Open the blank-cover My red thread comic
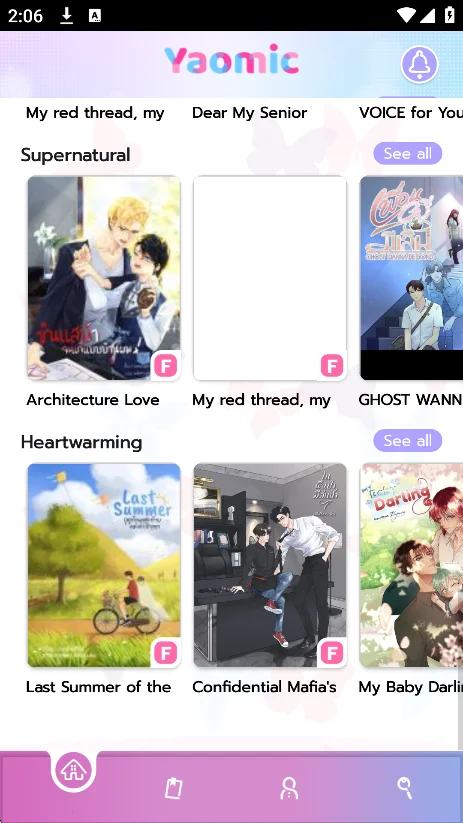Viewport: 463px width, 823px height. (x=270, y=278)
